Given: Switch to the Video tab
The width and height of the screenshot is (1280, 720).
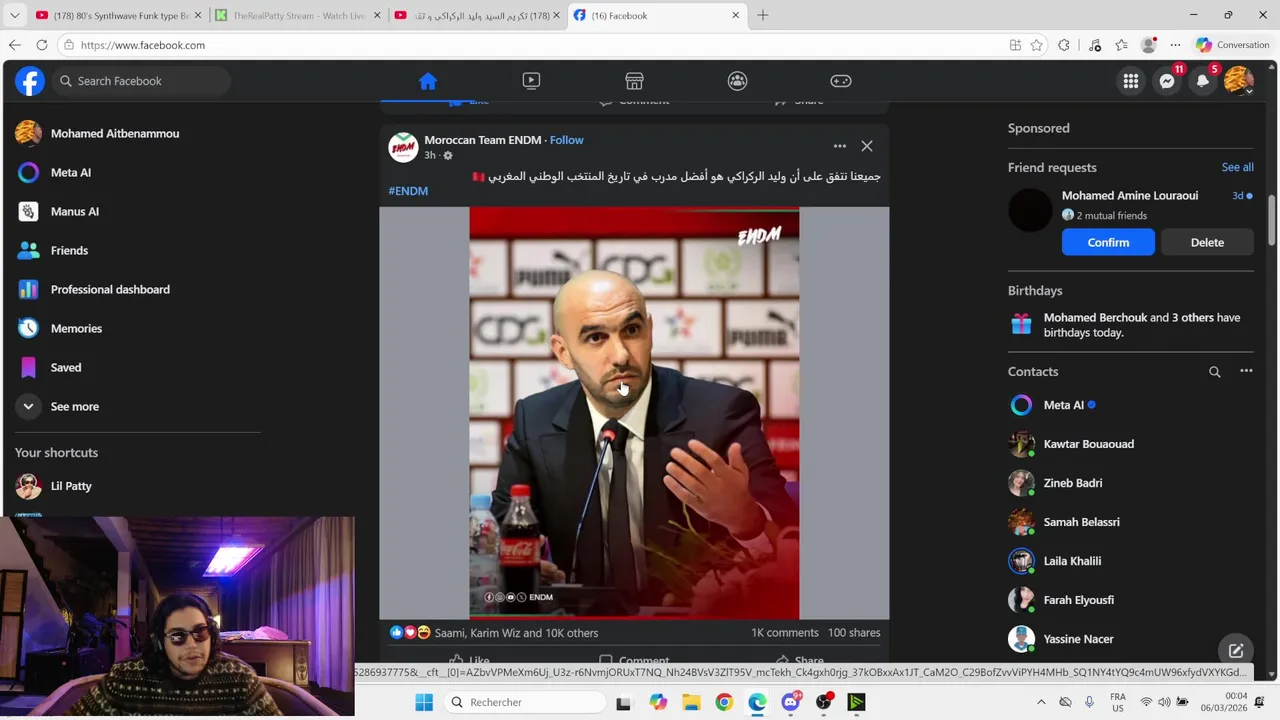Looking at the screenshot, I should point(531,81).
